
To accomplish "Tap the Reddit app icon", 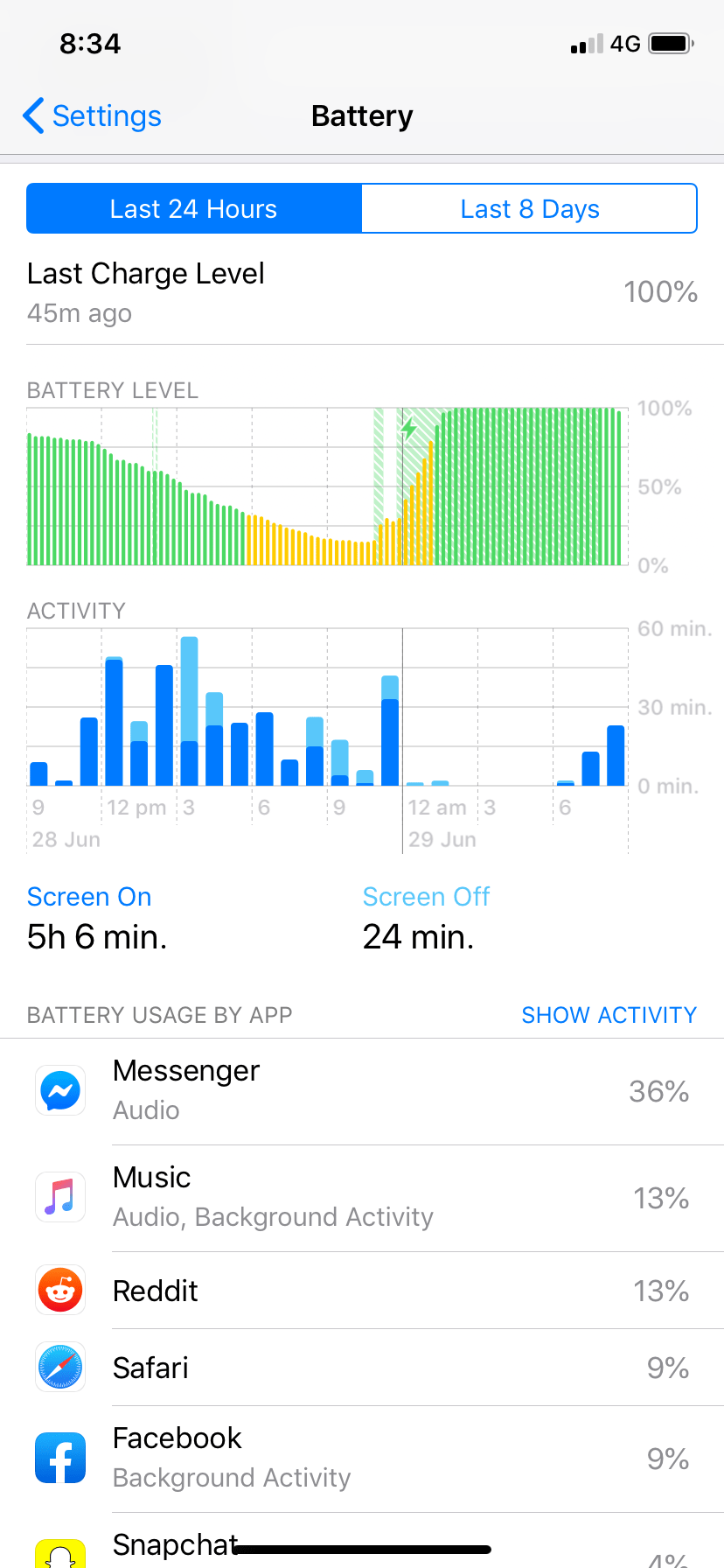I will pos(59,1290).
